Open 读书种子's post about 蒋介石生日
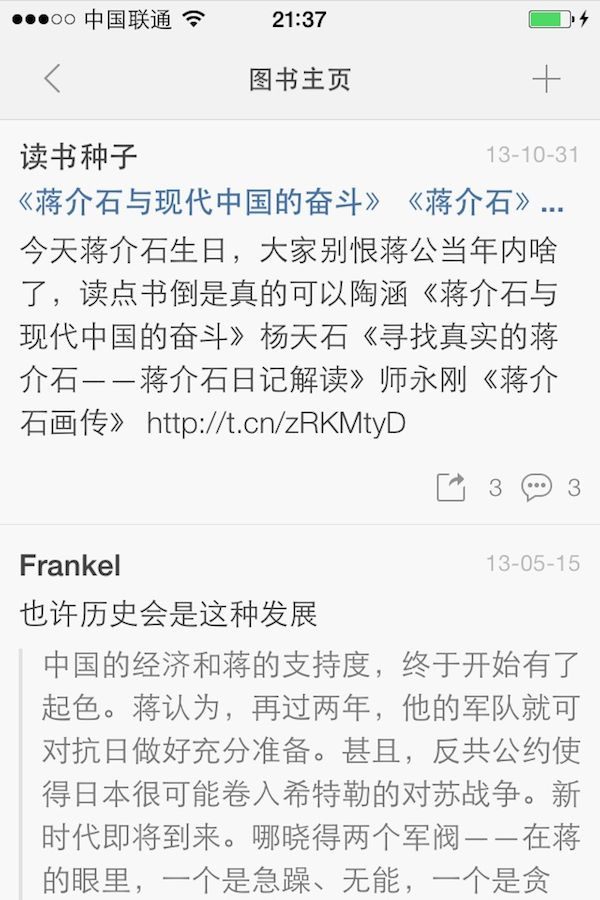Viewport: 600px width, 900px height. pyautogui.click(x=290, y=335)
